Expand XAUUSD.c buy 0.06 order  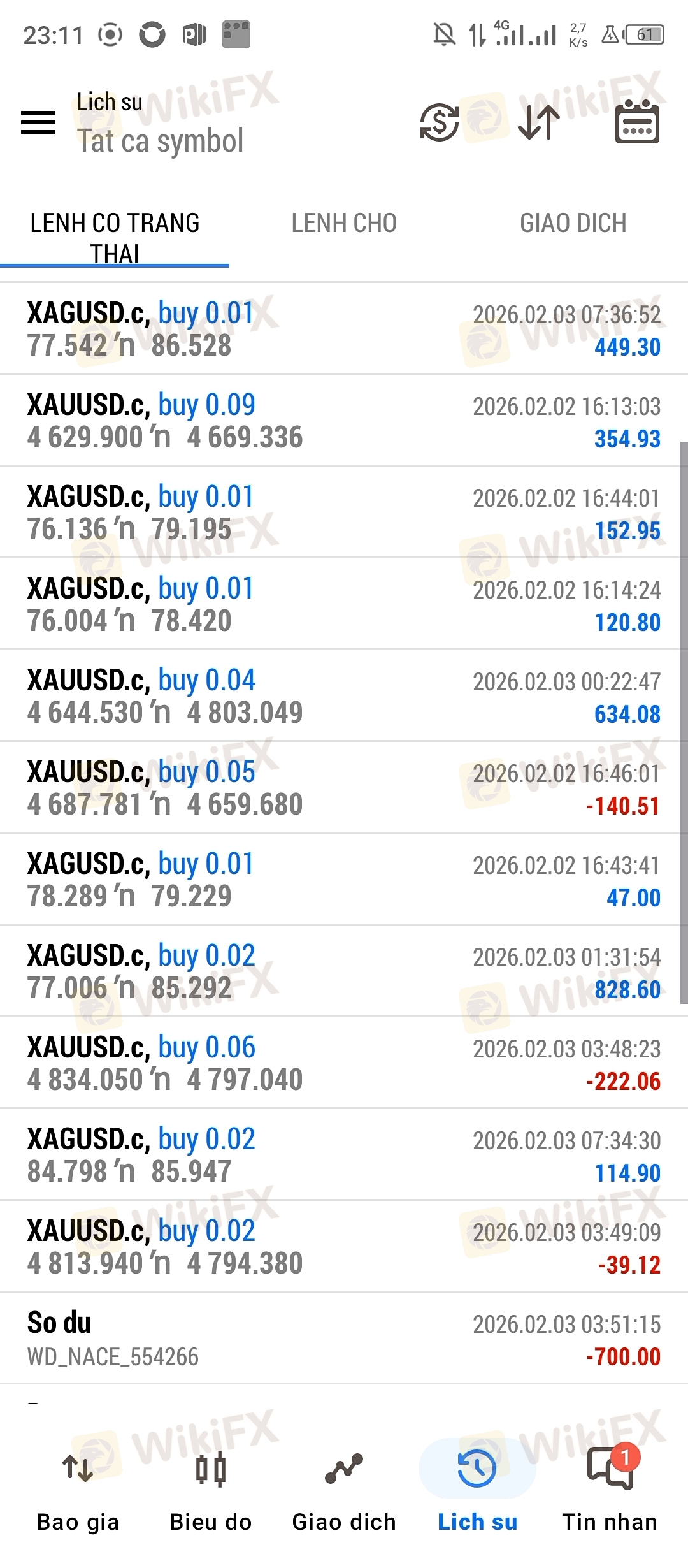(344, 1063)
